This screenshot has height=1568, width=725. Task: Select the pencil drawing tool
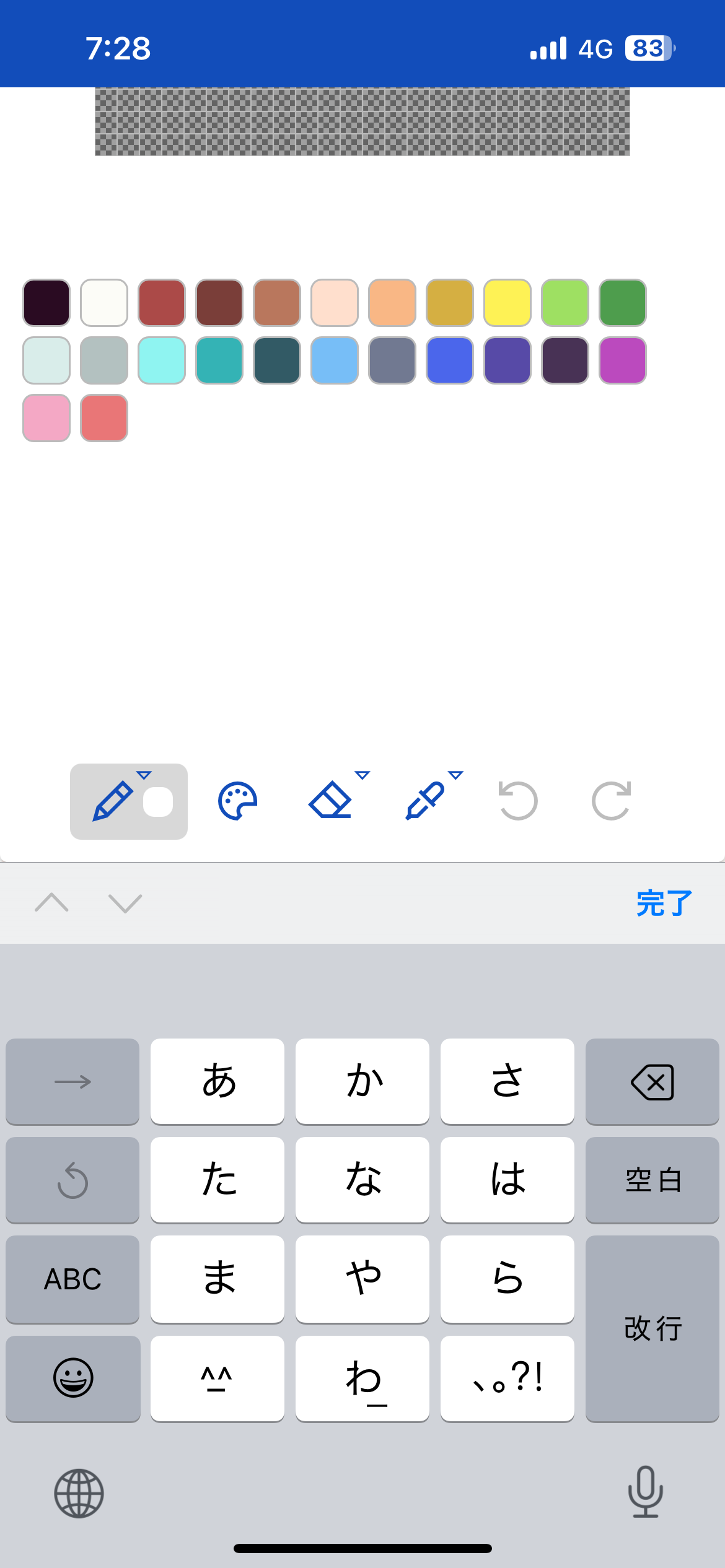tap(113, 801)
